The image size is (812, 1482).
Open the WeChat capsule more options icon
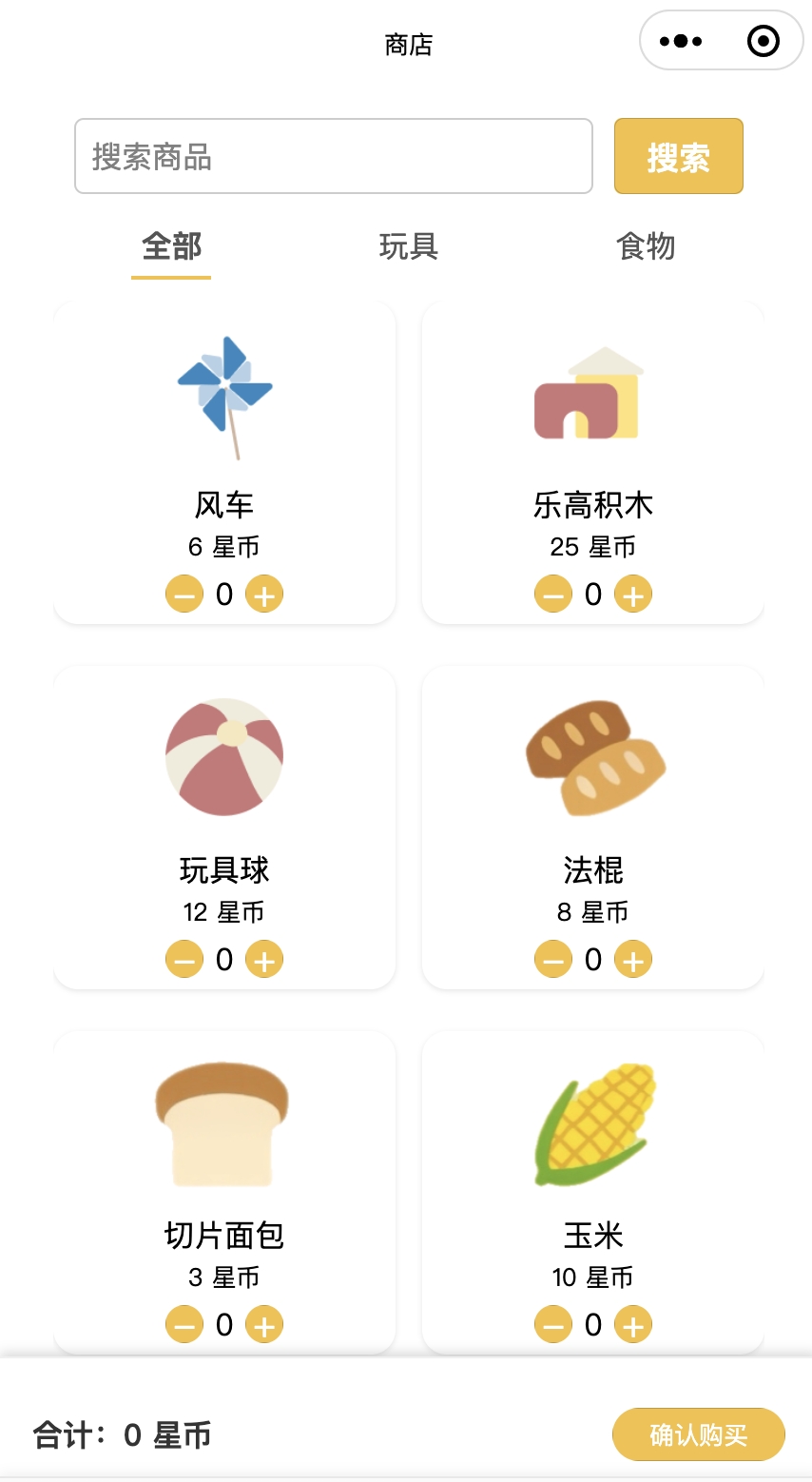coord(681,41)
